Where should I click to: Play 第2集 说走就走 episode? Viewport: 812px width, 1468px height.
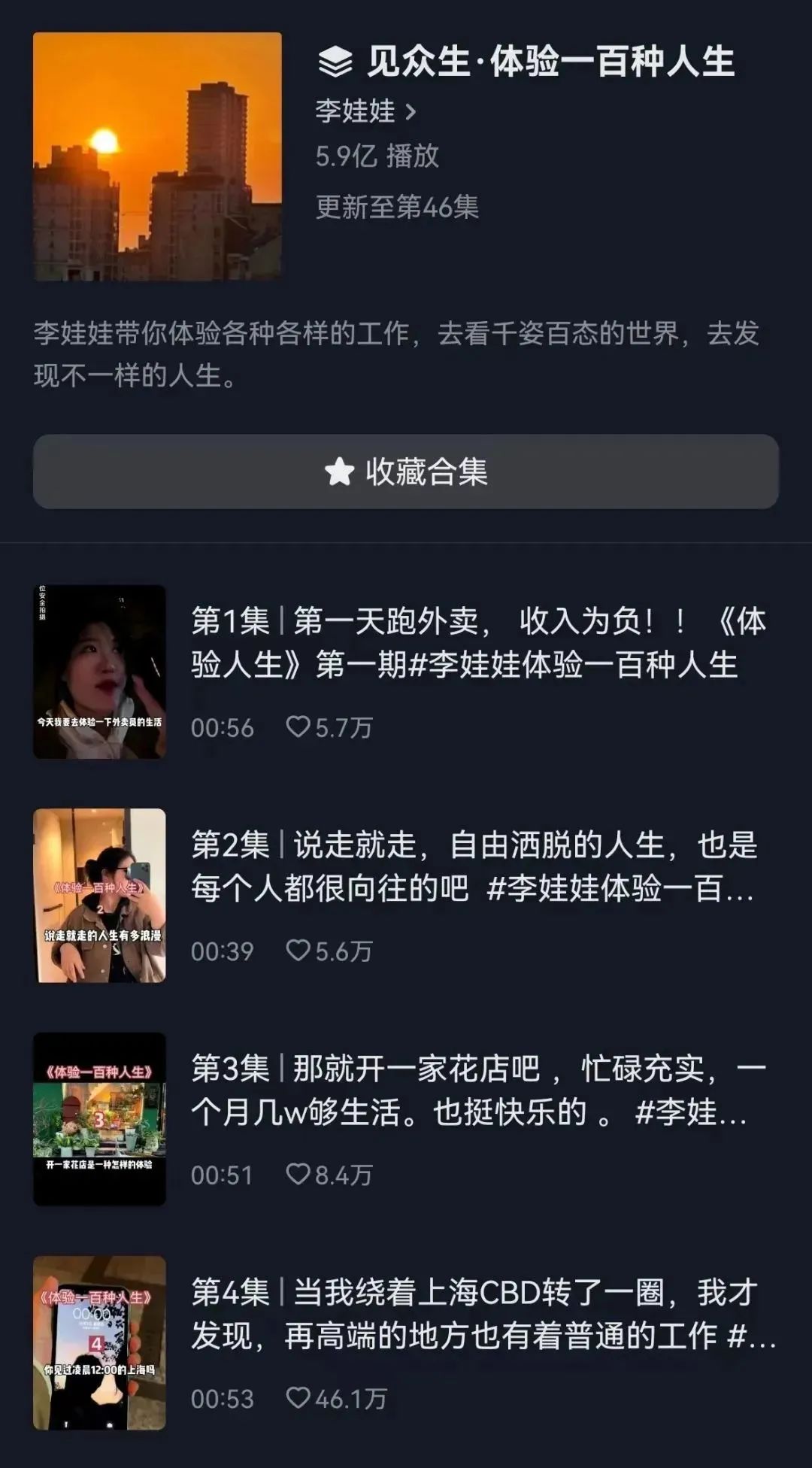(474, 867)
